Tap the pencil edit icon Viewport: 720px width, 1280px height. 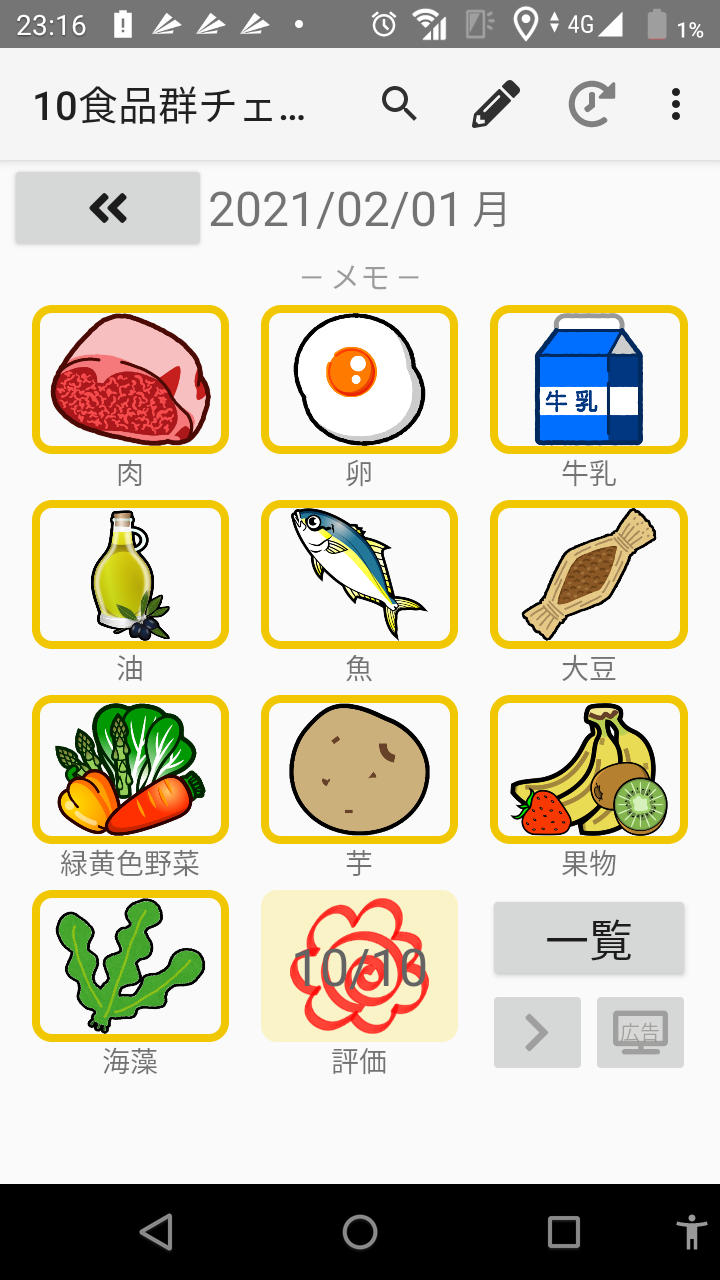point(496,104)
